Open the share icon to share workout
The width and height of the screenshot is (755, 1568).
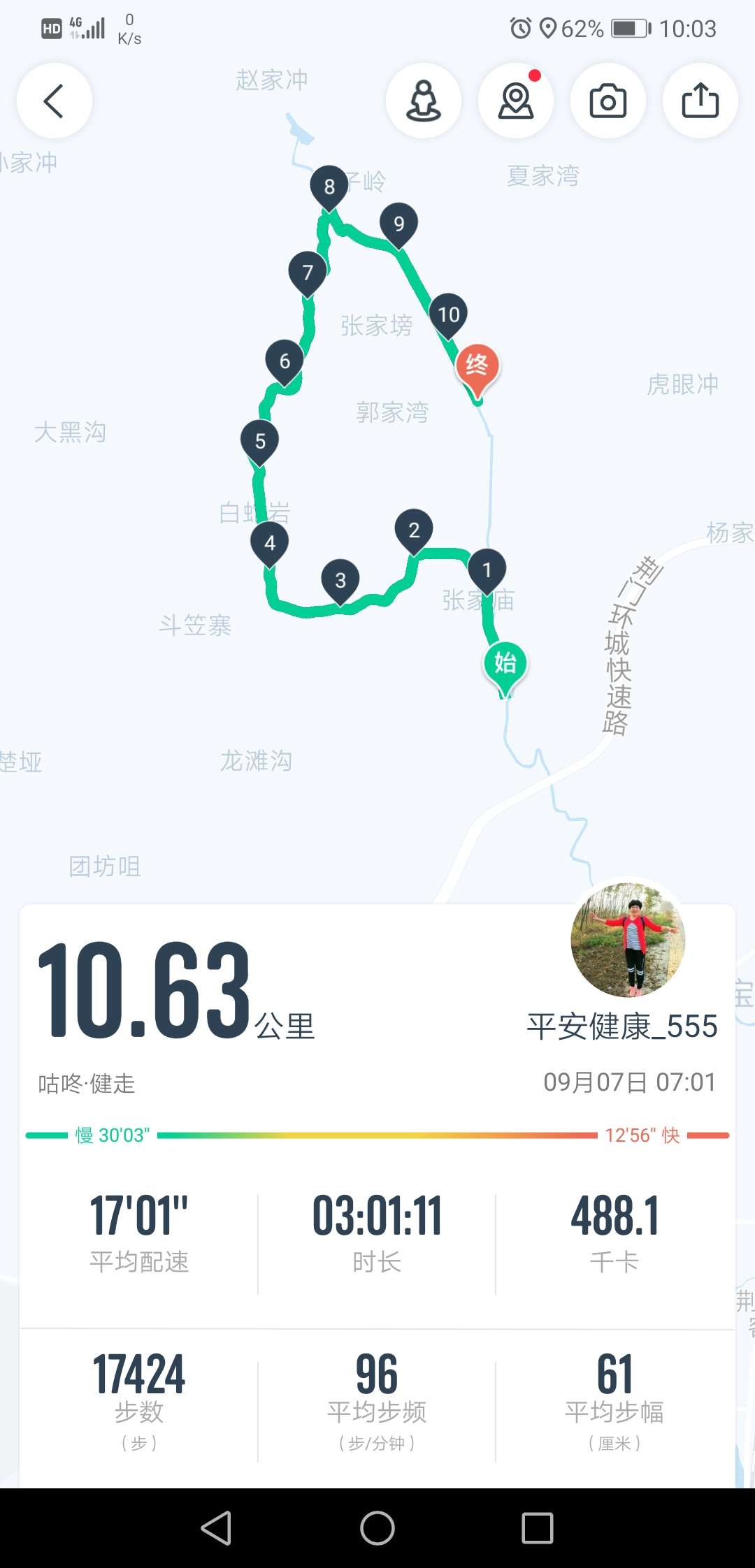click(x=700, y=101)
